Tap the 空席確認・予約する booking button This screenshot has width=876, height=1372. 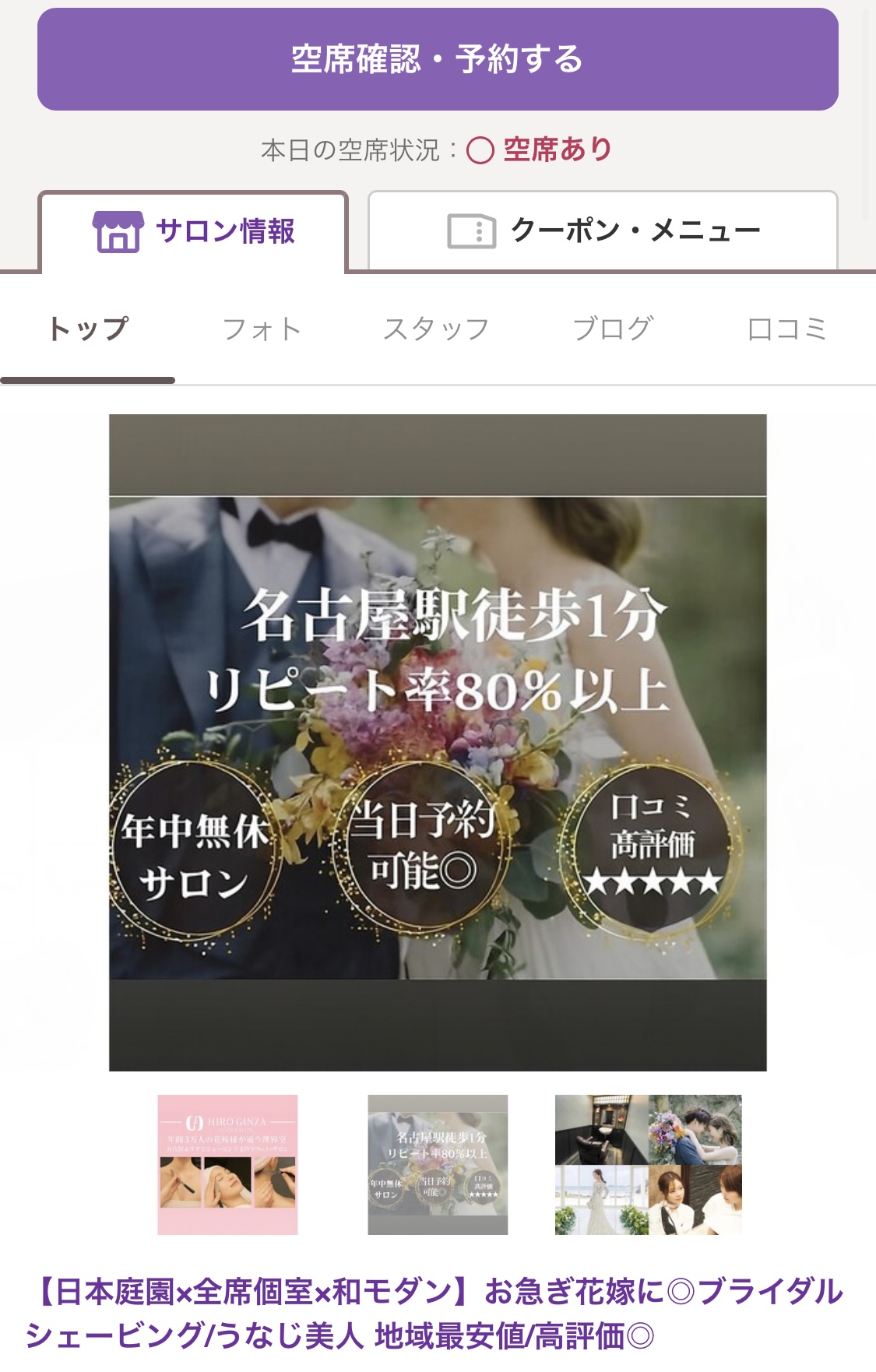(x=438, y=59)
